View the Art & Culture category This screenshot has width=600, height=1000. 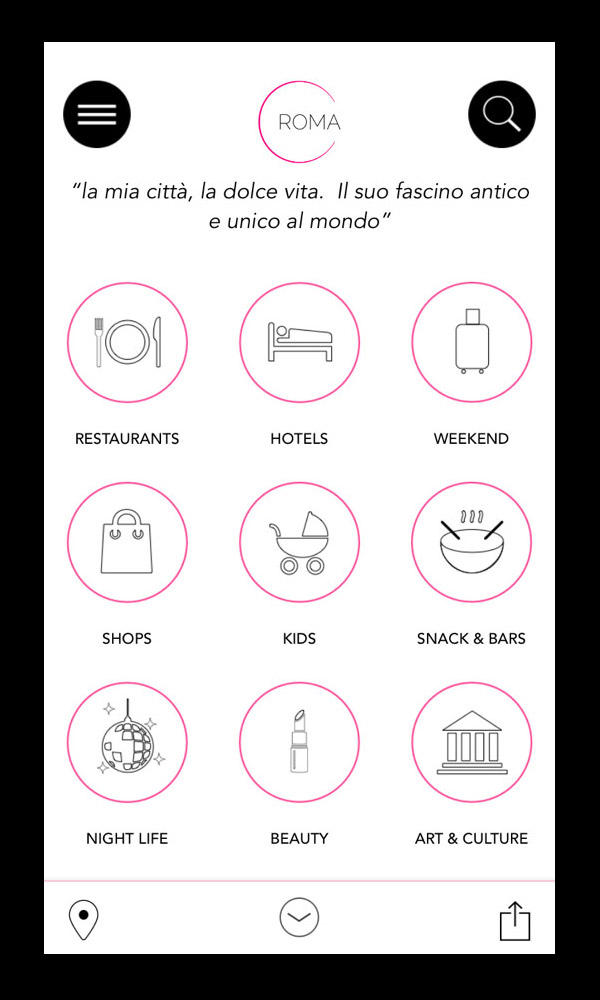coord(471,742)
